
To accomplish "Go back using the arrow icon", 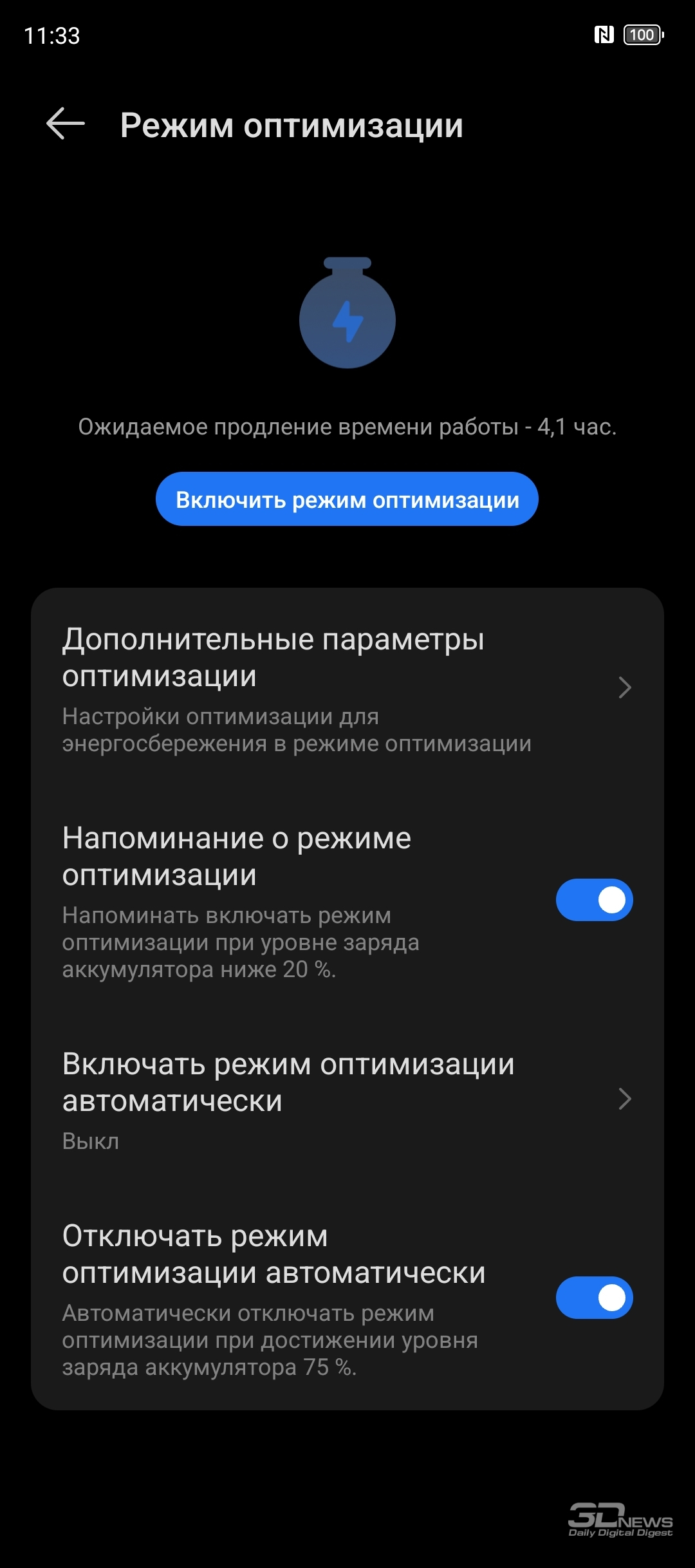I will (66, 124).
